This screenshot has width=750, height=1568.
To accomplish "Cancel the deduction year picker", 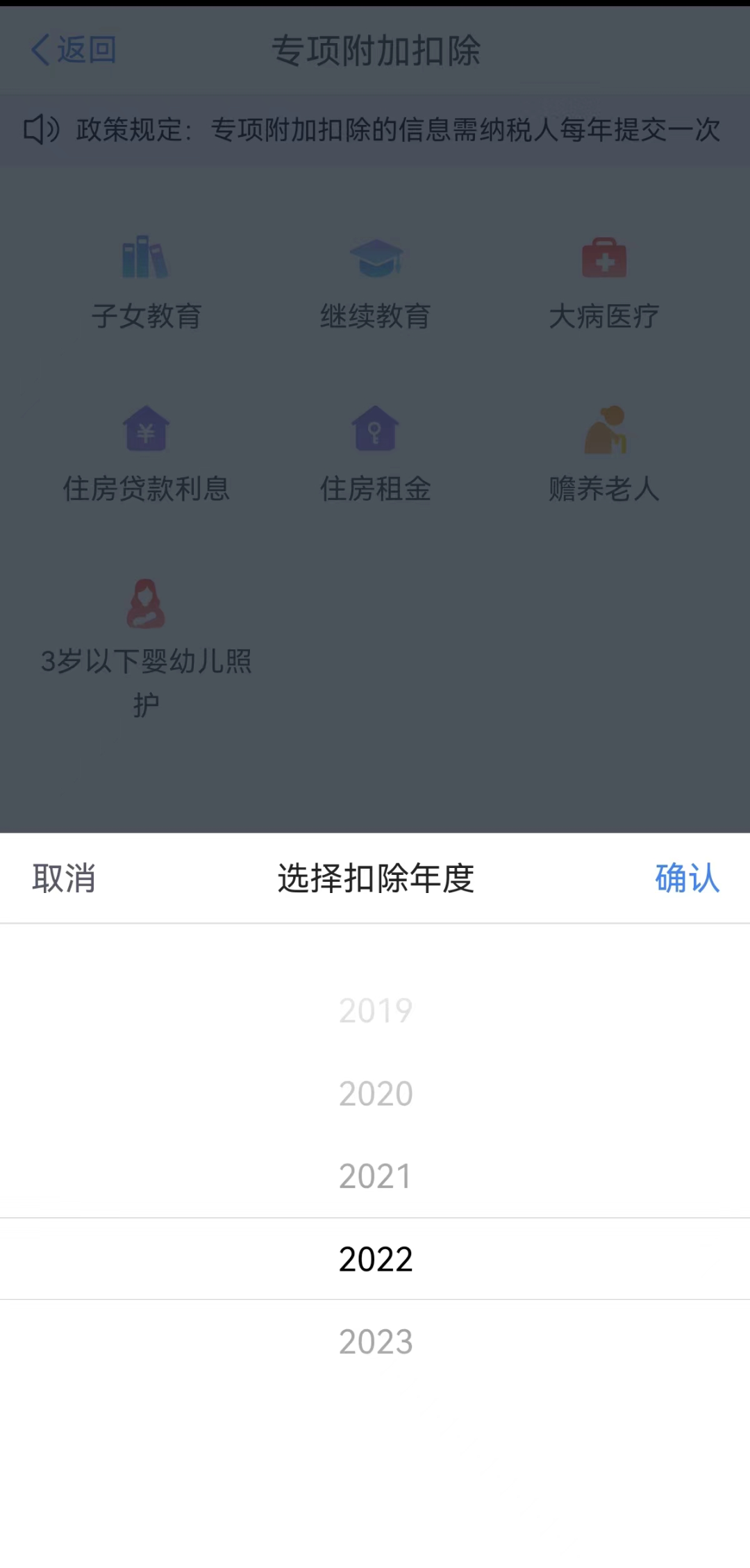I will (64, 878).
